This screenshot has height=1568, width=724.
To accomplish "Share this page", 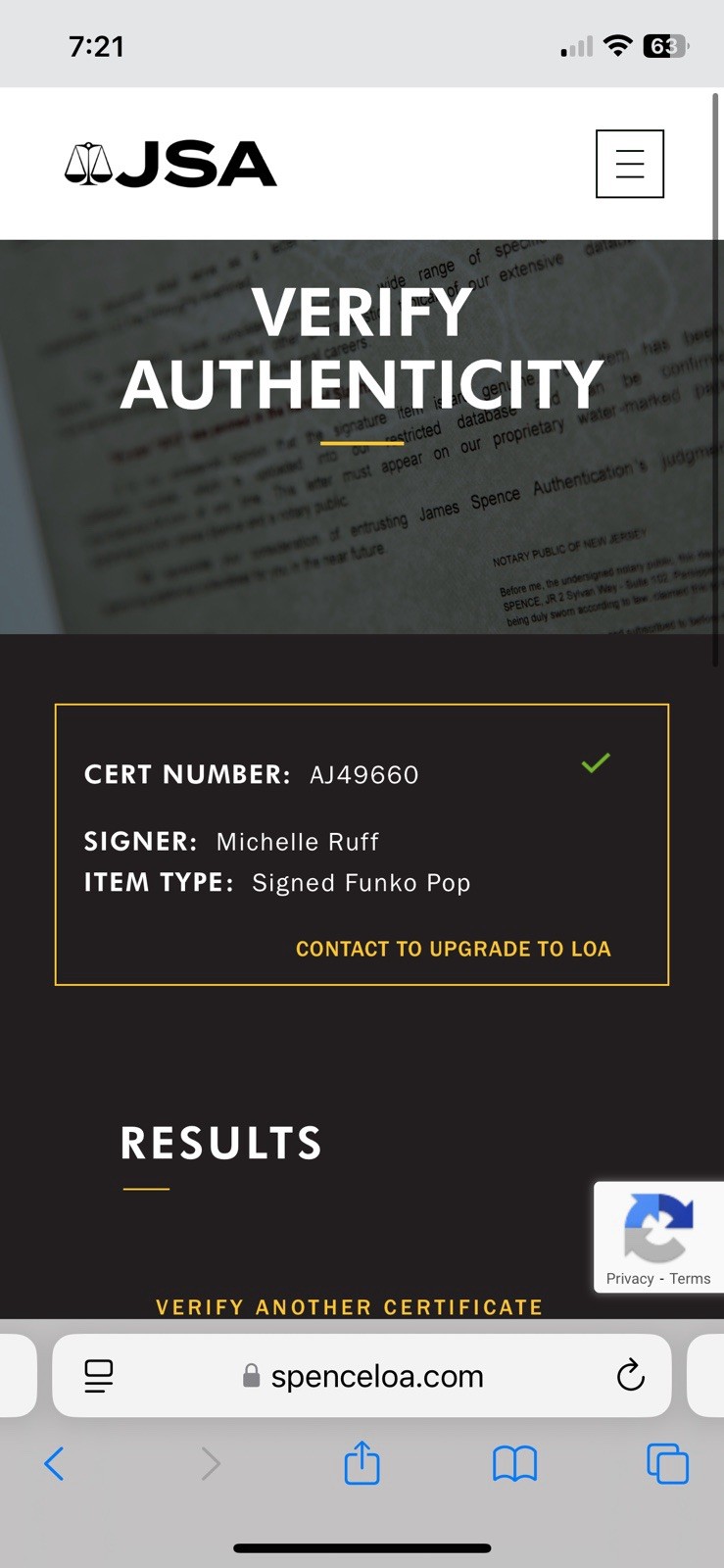I will (362, 1464).
